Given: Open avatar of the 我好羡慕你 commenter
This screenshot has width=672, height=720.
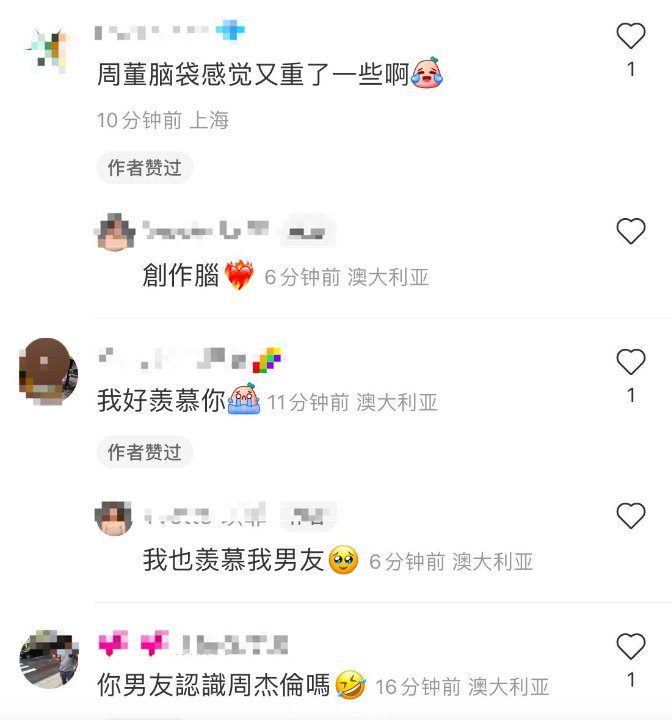Looking at the screenshot, I should [x=48, y=370].
